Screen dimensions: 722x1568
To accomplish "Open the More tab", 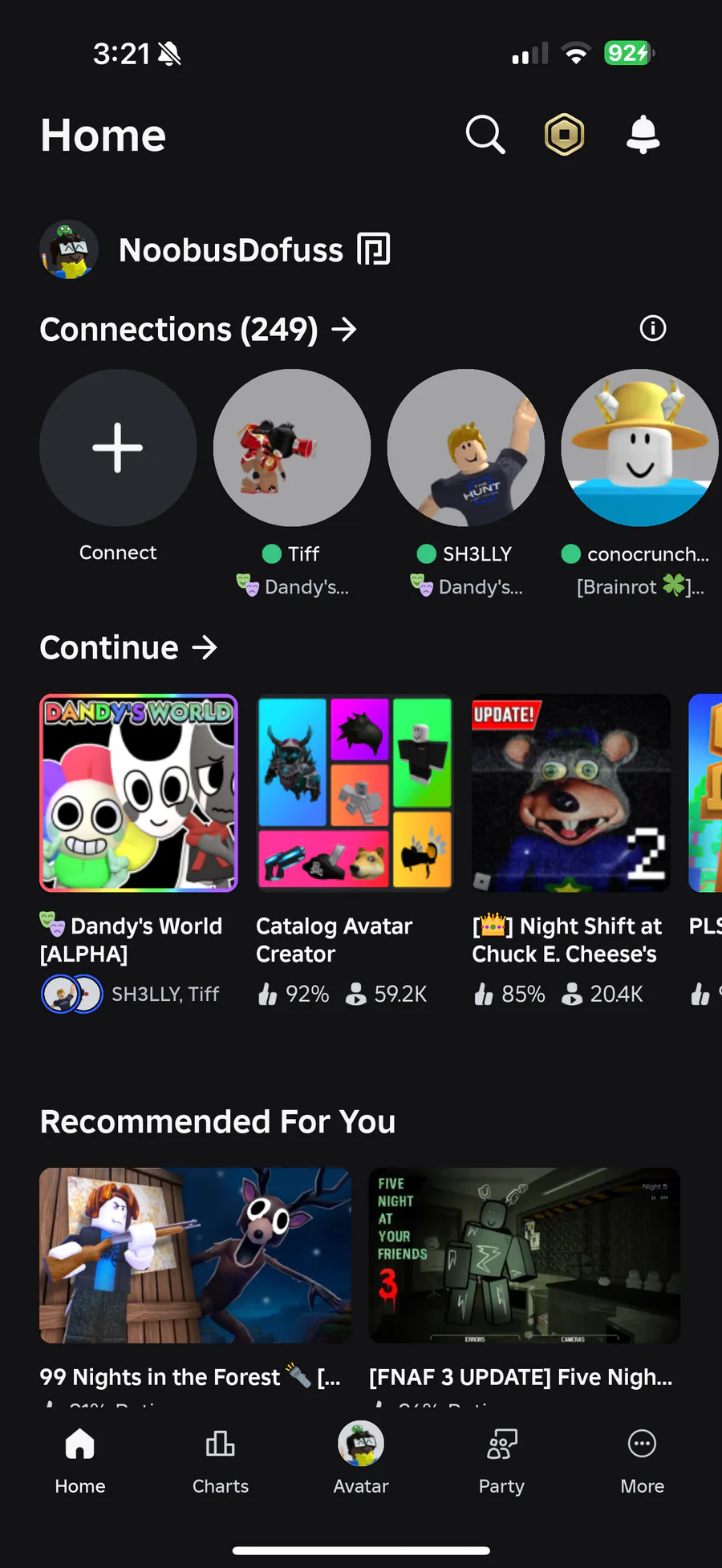I will point(642,1461).
